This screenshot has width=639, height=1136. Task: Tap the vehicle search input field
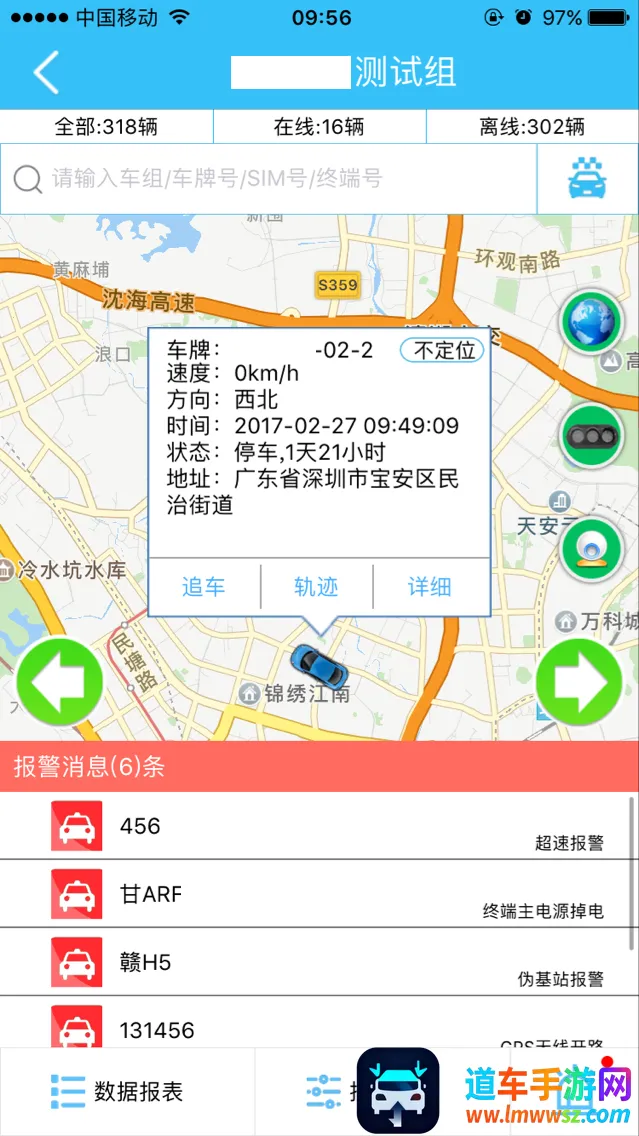[270, 179]
